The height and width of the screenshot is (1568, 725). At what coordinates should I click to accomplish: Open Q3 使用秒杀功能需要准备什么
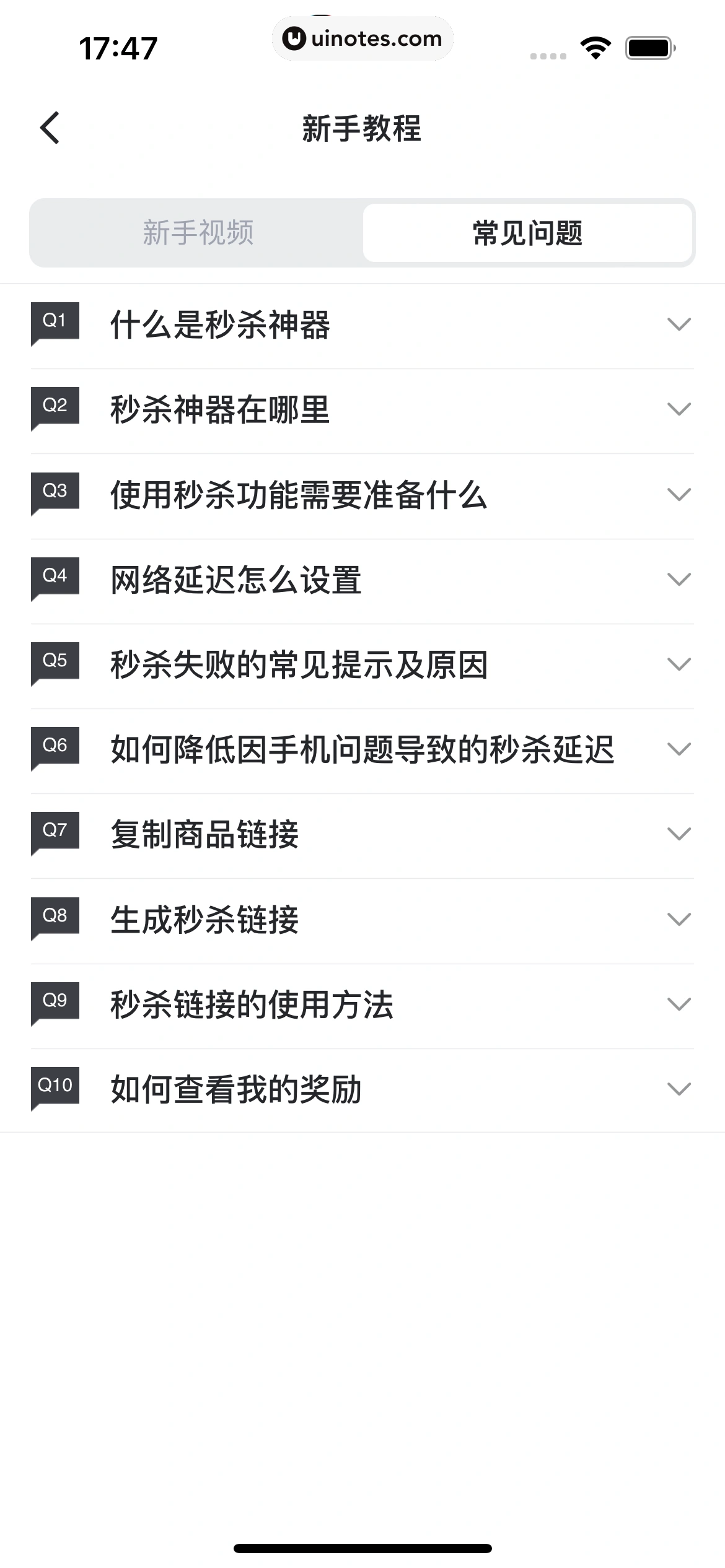362,495
